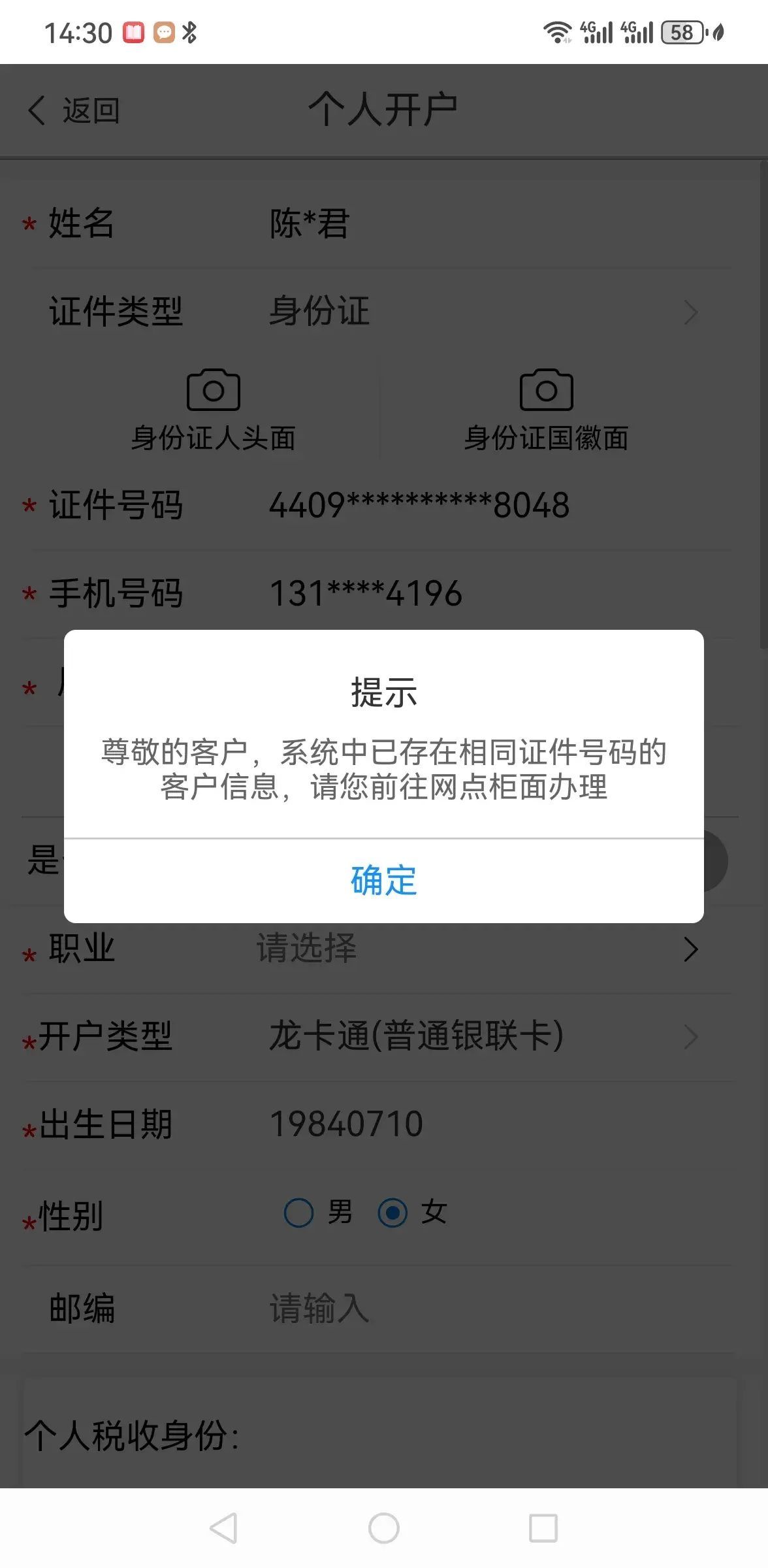Open the 证件类型 selector showing 身份证

click(x=483, y=311)
